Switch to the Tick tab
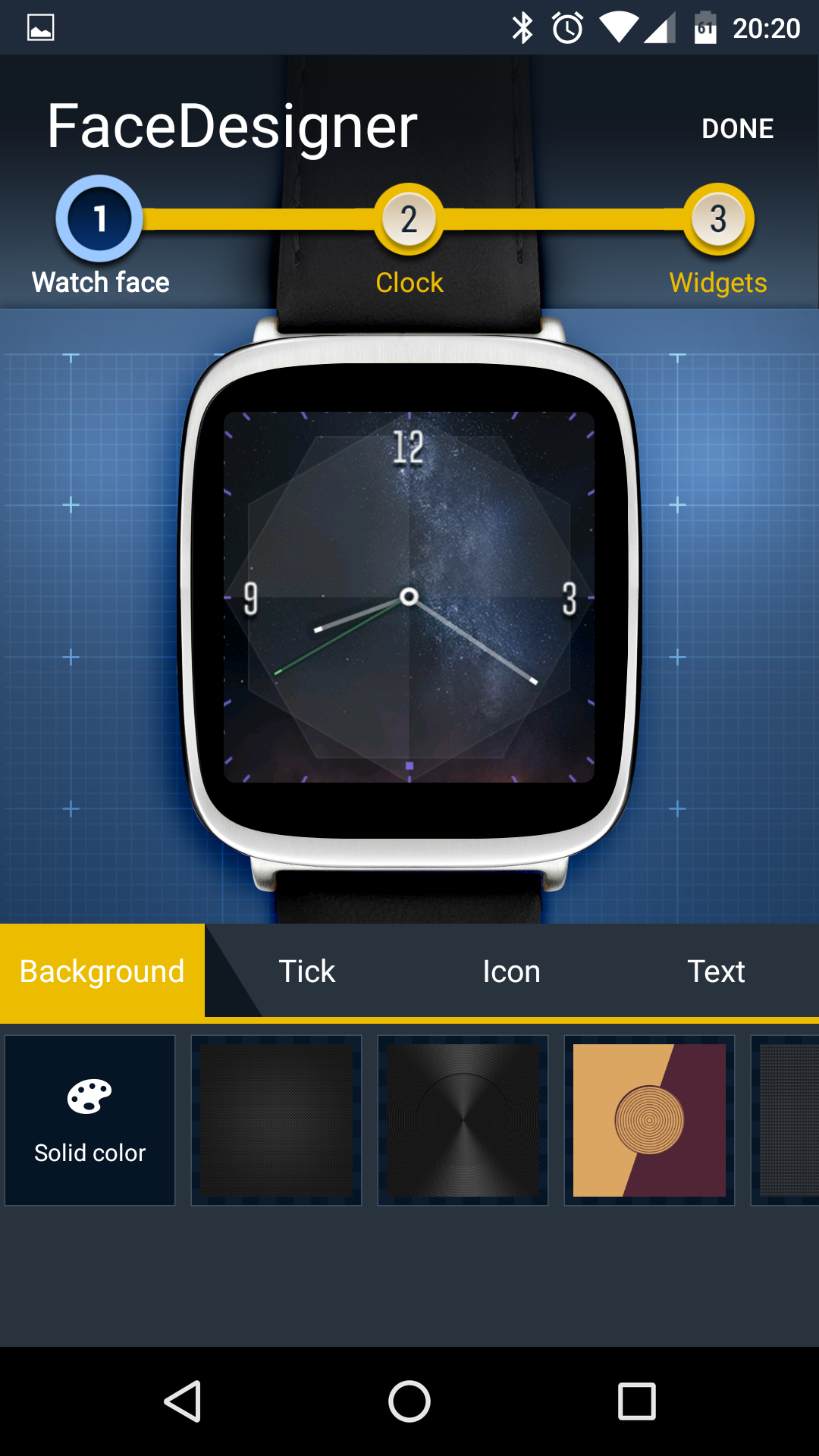The height and width of the screenshot is (1456, 819). pyautogui.click(x=307, y=971)
